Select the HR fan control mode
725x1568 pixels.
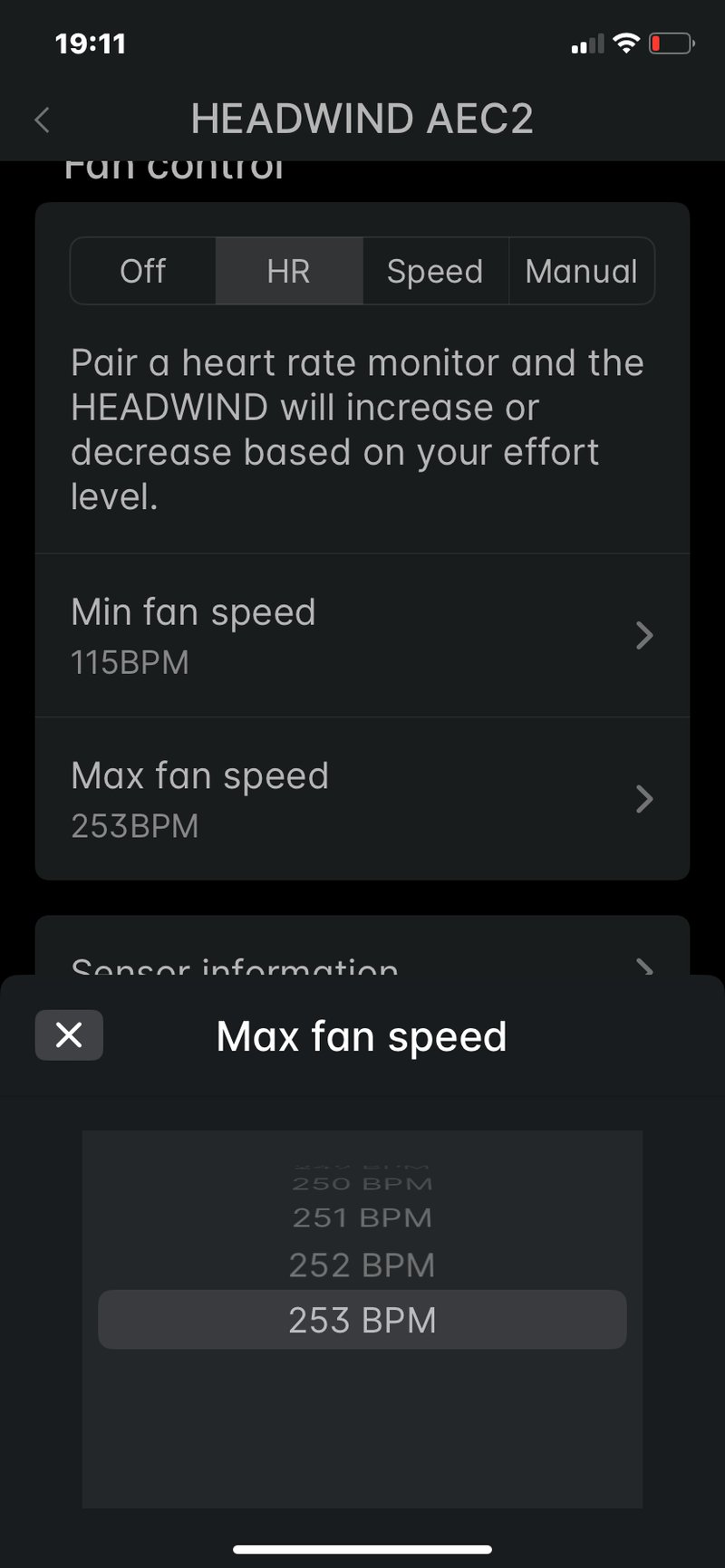(289, 271)
